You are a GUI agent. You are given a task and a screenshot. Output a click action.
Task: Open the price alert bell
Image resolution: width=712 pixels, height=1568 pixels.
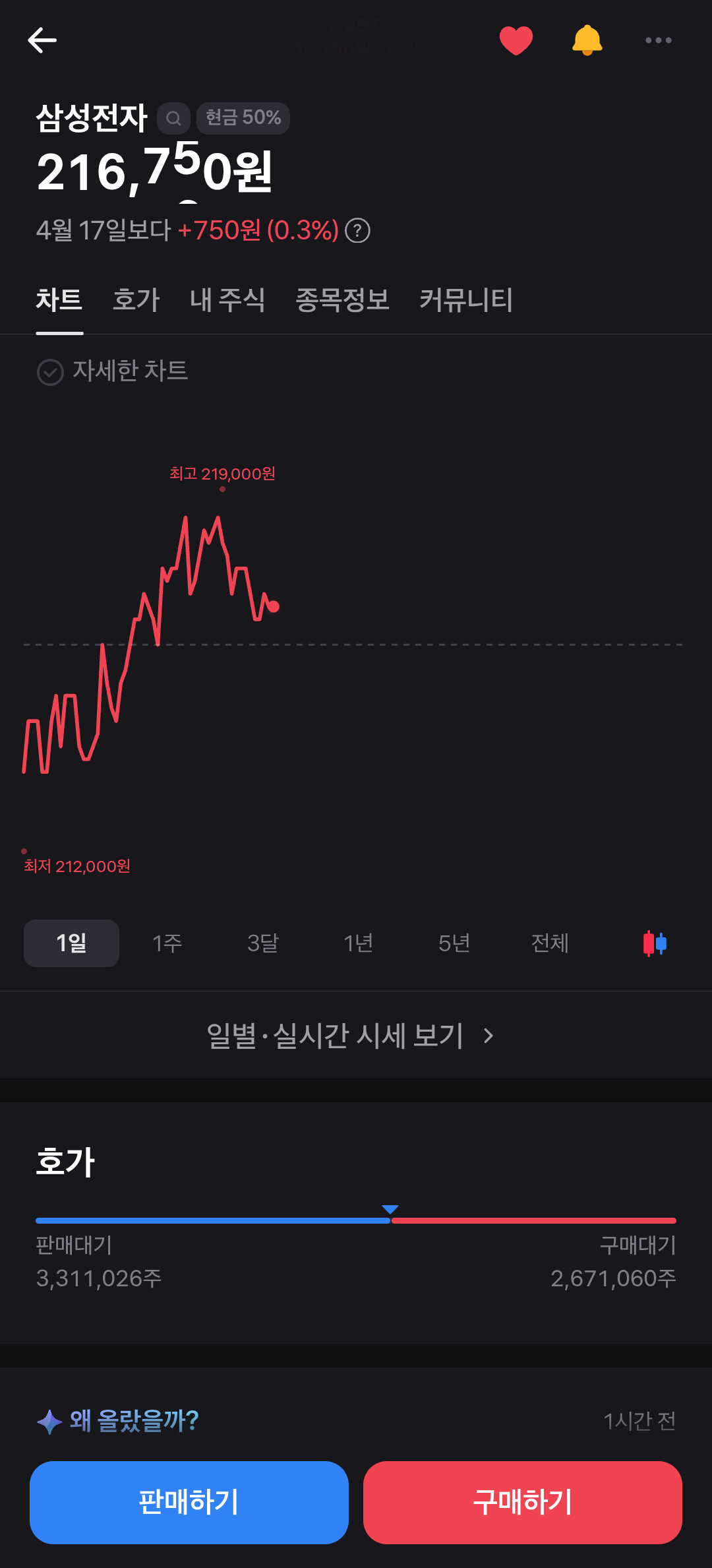tap(587, 40)
